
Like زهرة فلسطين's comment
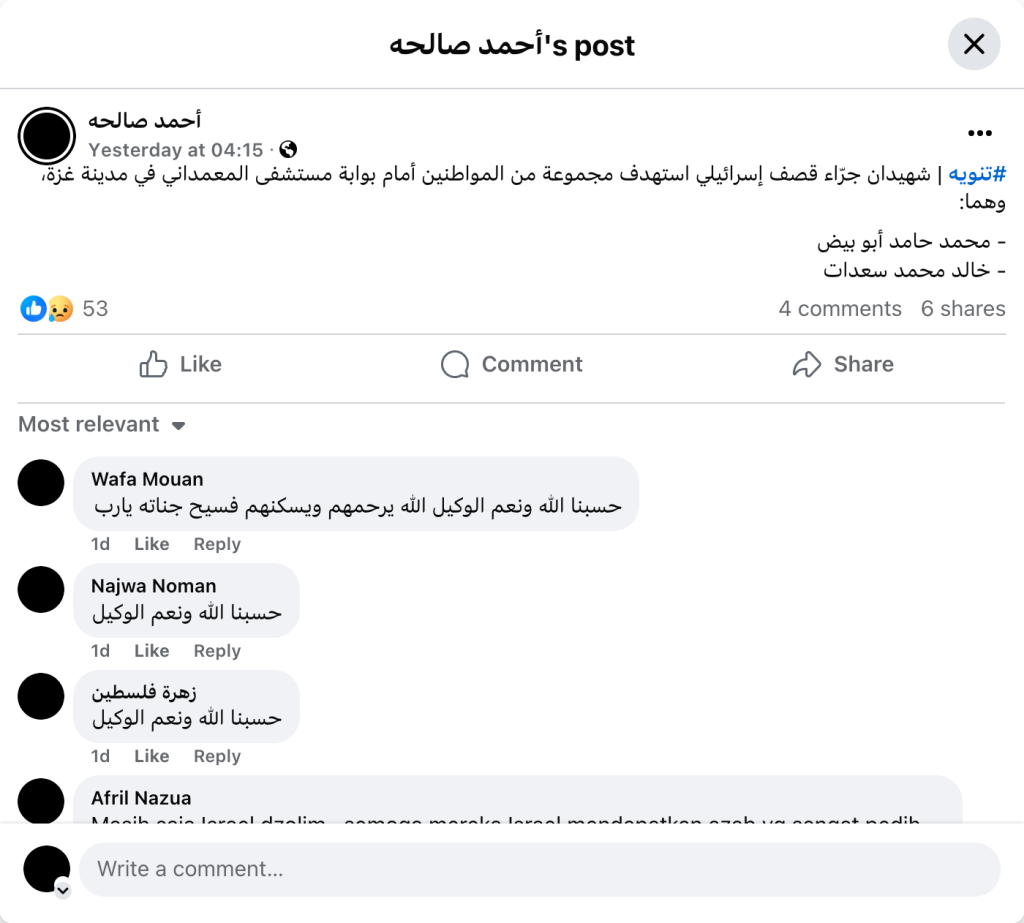click(x=151, y=756)
